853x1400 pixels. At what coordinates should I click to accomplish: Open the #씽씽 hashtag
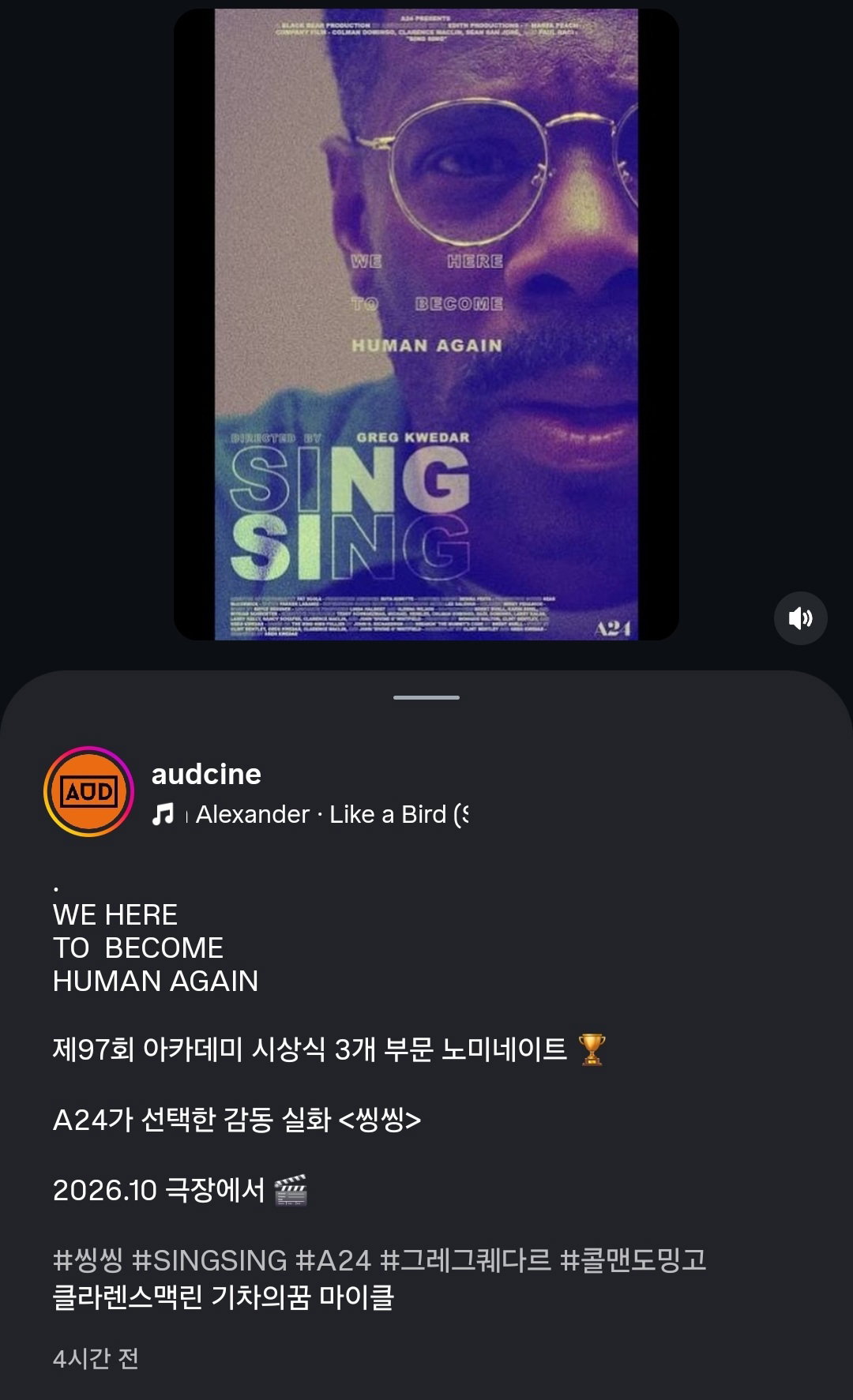click(88, 1259)
